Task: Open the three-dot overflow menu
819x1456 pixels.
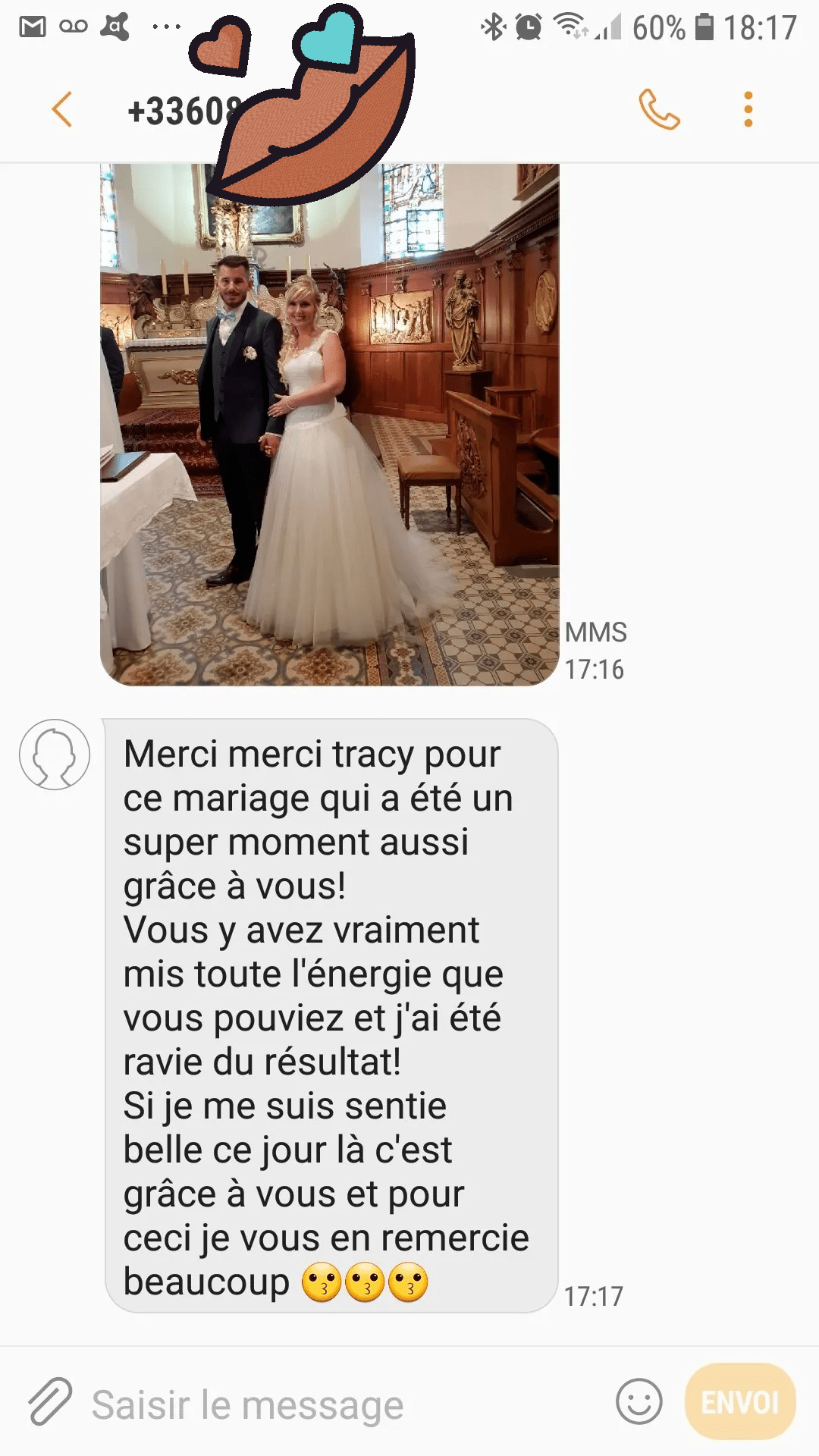Action: 748,110
